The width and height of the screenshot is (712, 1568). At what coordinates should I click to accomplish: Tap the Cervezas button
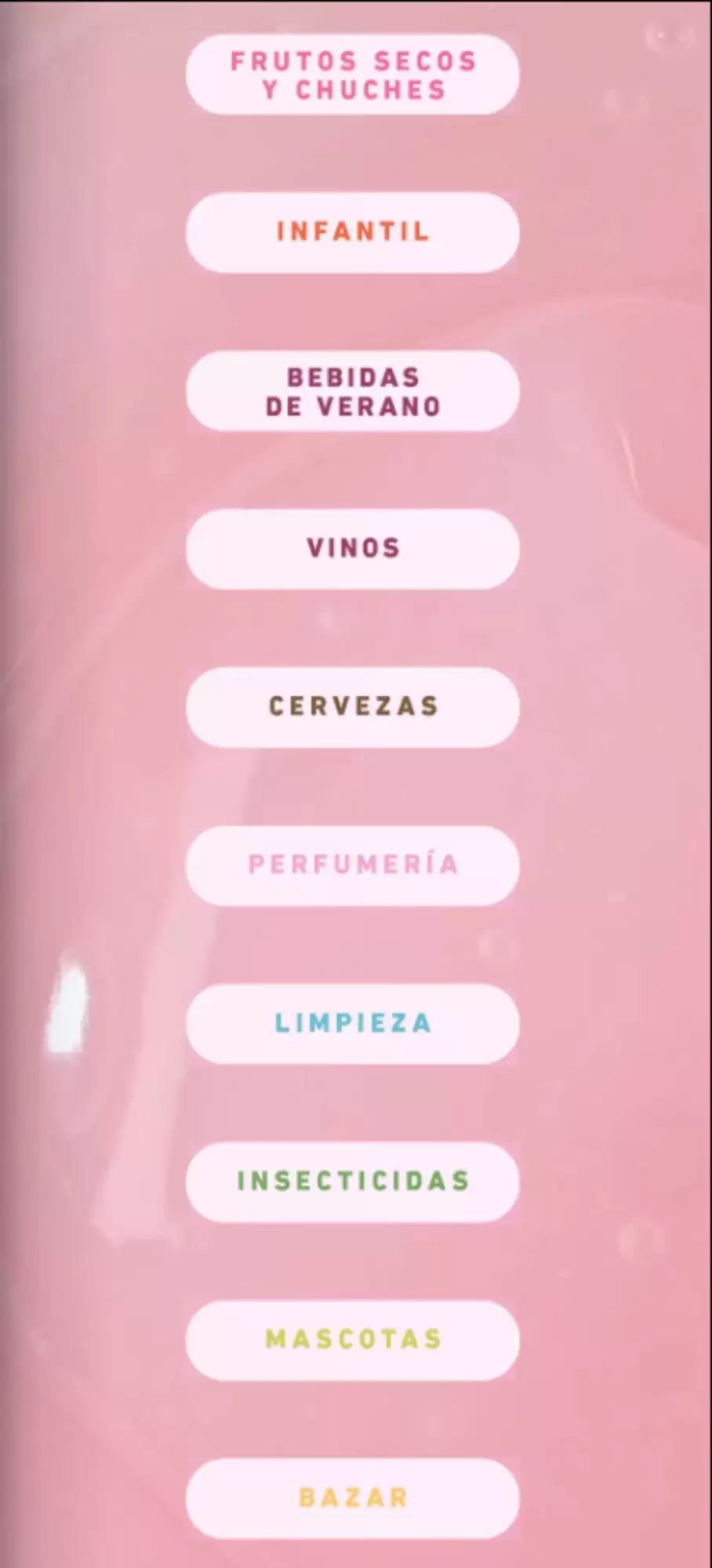point(352,707)
